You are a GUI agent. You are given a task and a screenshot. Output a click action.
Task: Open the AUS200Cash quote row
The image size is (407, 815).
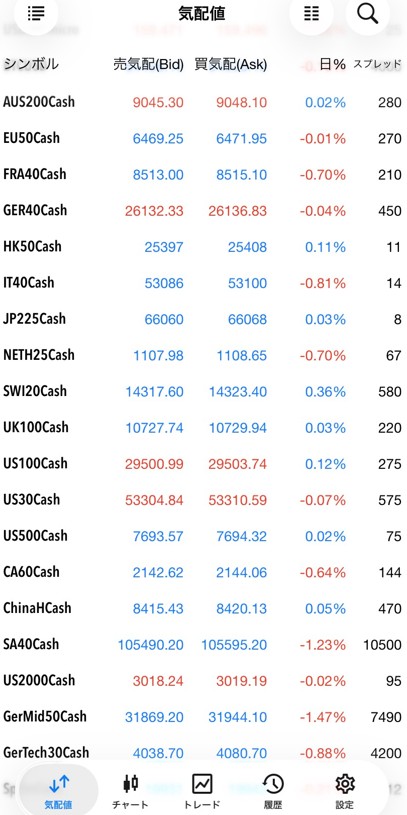(x=203, y=102)
